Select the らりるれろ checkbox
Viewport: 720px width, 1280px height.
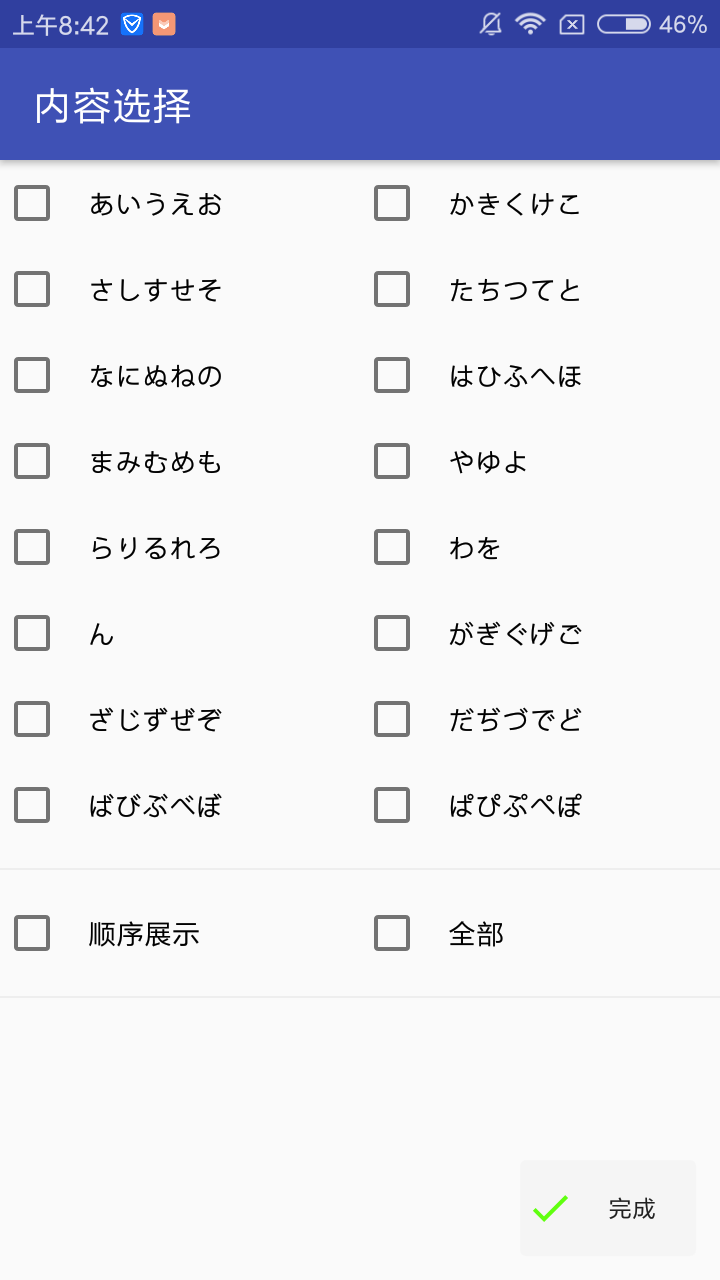tap(32, 547)
